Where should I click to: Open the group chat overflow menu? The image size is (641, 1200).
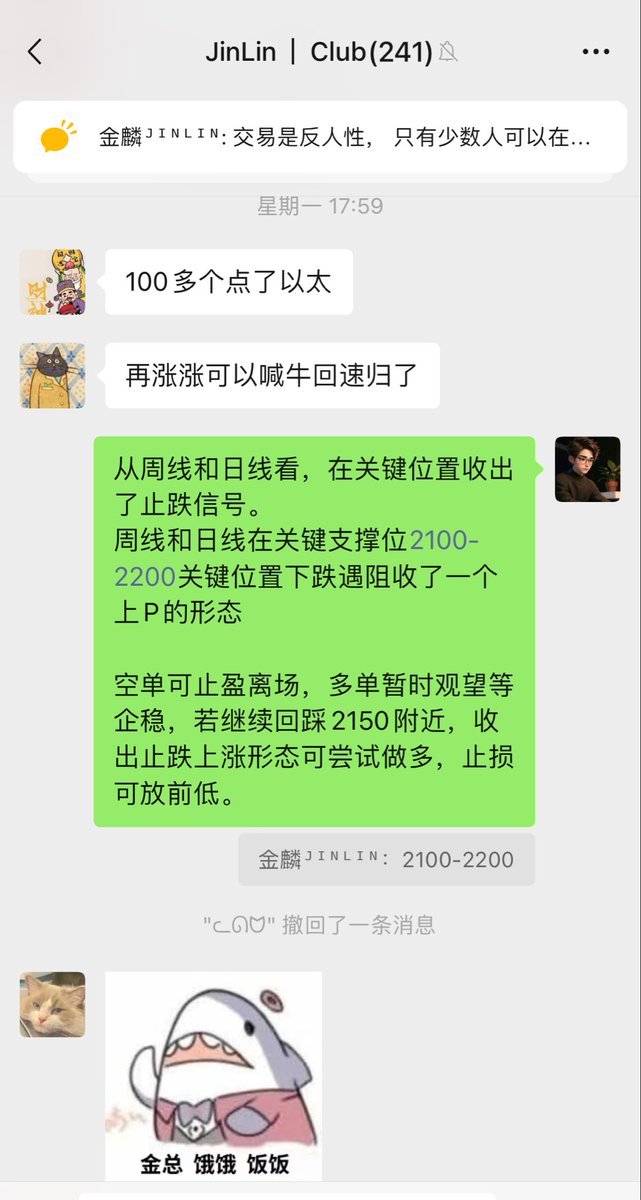pos(595,52)
